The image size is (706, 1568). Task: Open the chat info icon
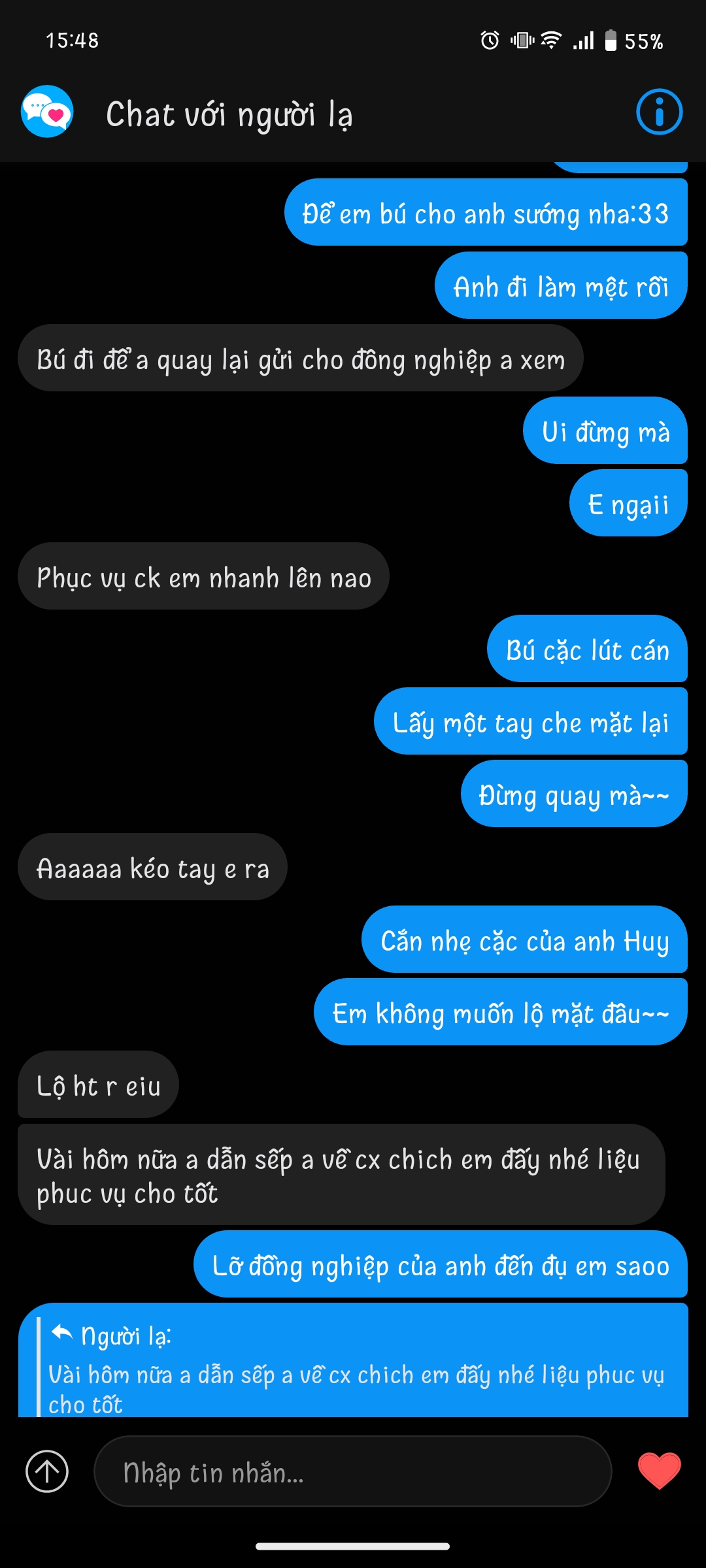pos(659,112)
